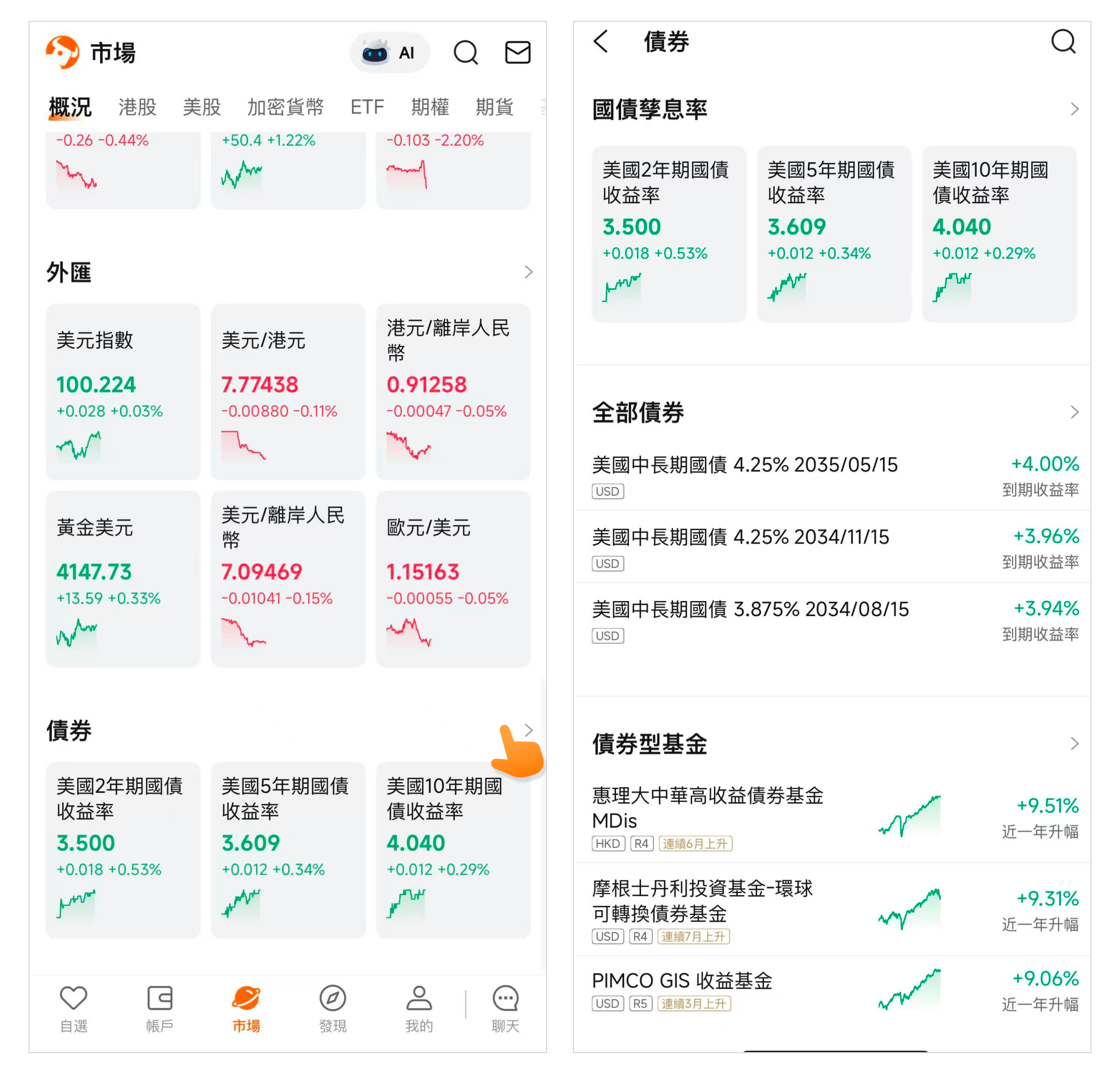Switch to the 港股 tab
Viewport: 1120px width, 1074px height.
click(x=137, y=107)
